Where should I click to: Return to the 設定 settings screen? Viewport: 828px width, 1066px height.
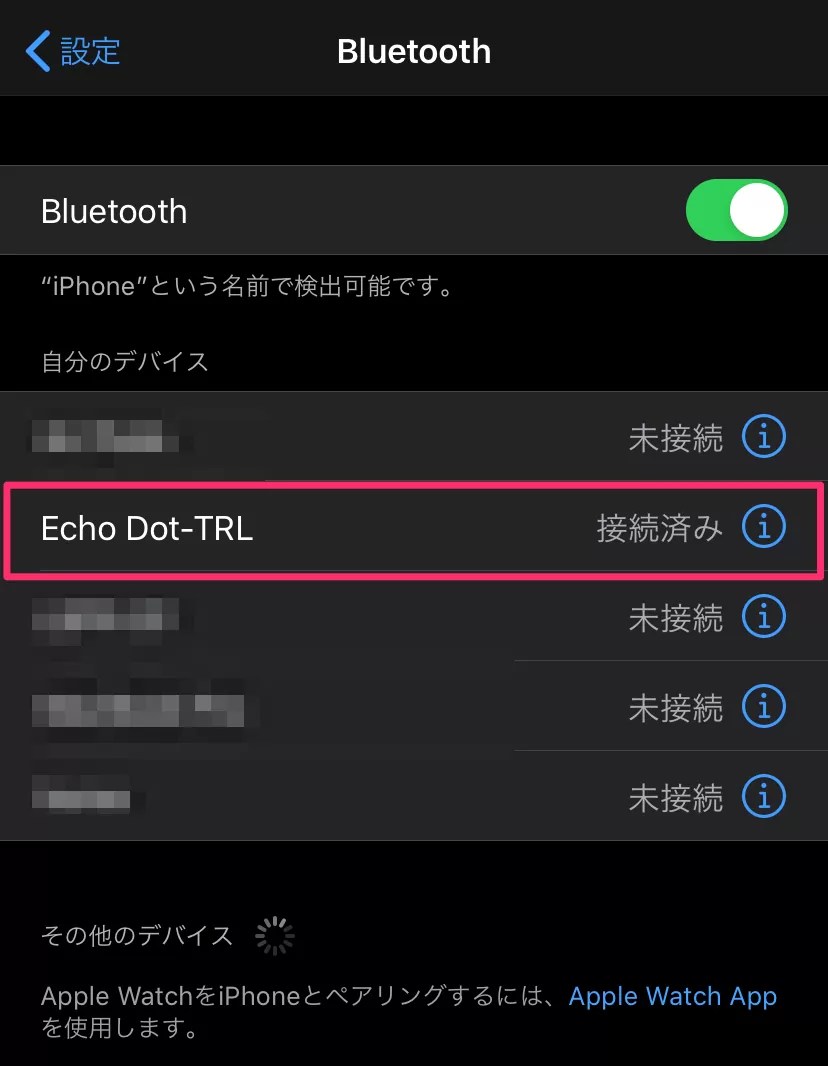(x=72, y=51)
